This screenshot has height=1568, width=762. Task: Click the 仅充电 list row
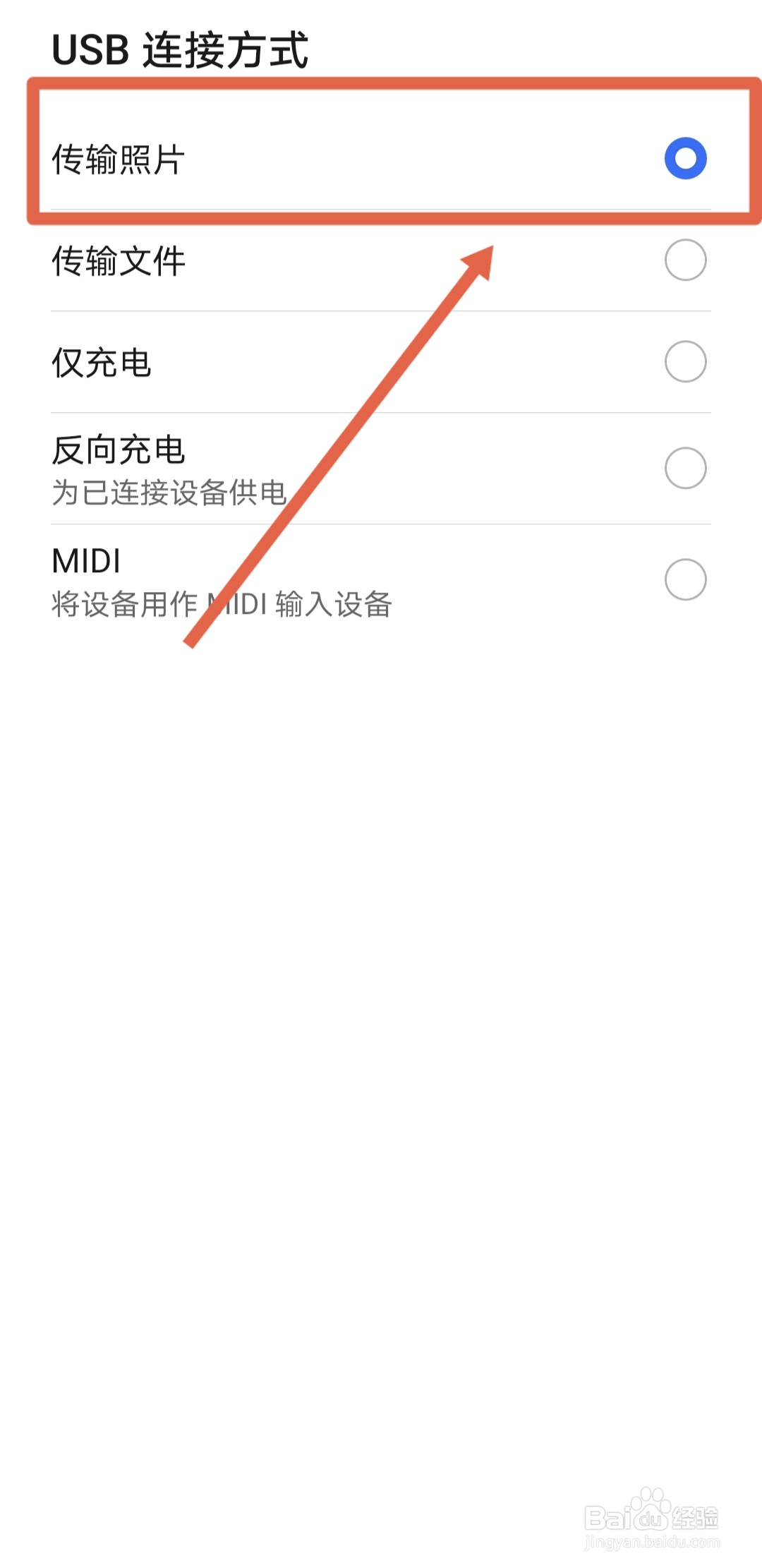(282, 361)
